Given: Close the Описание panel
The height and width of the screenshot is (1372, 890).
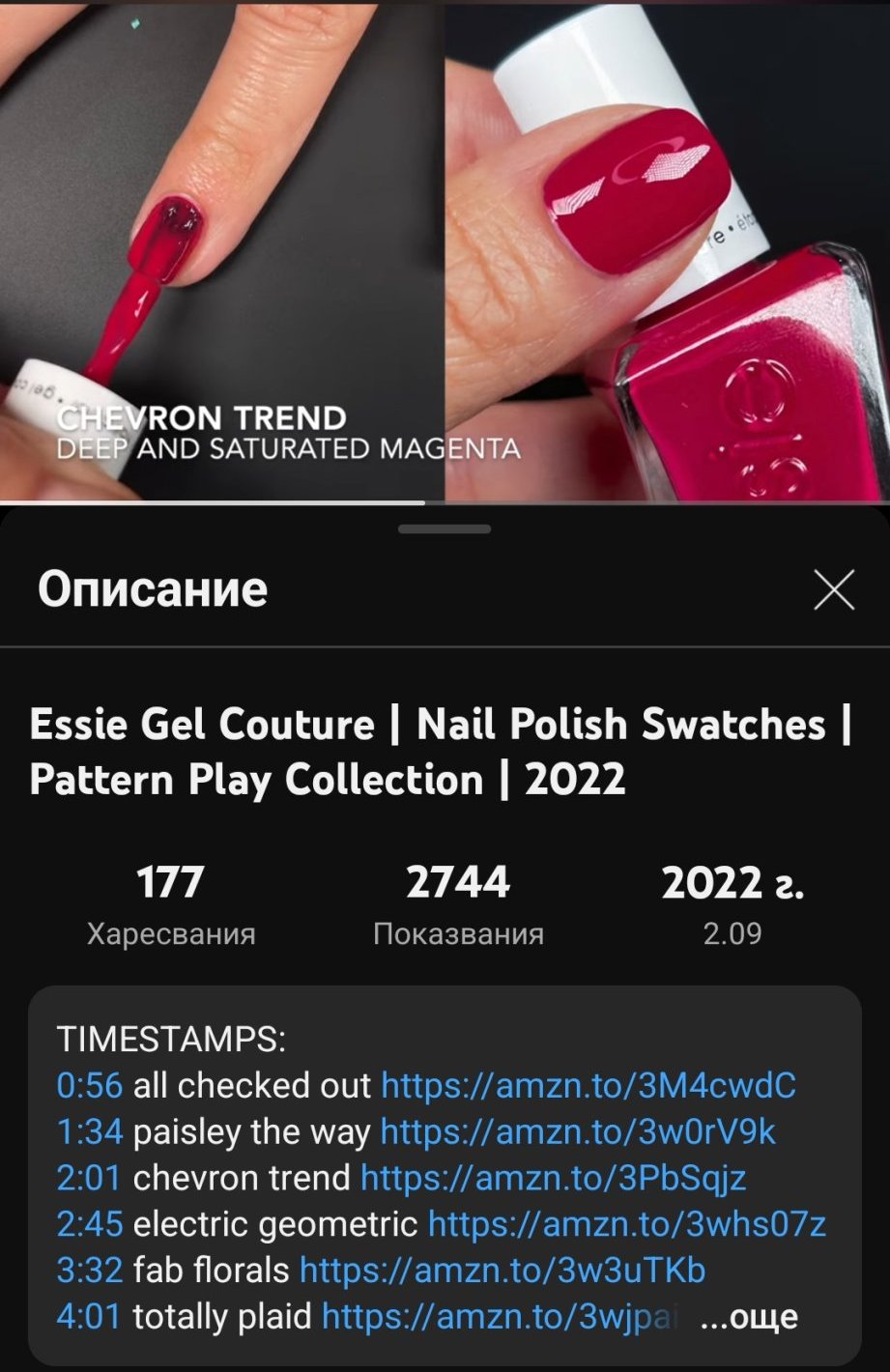Looking at the screenshot, I should click(x=833, y=589).
